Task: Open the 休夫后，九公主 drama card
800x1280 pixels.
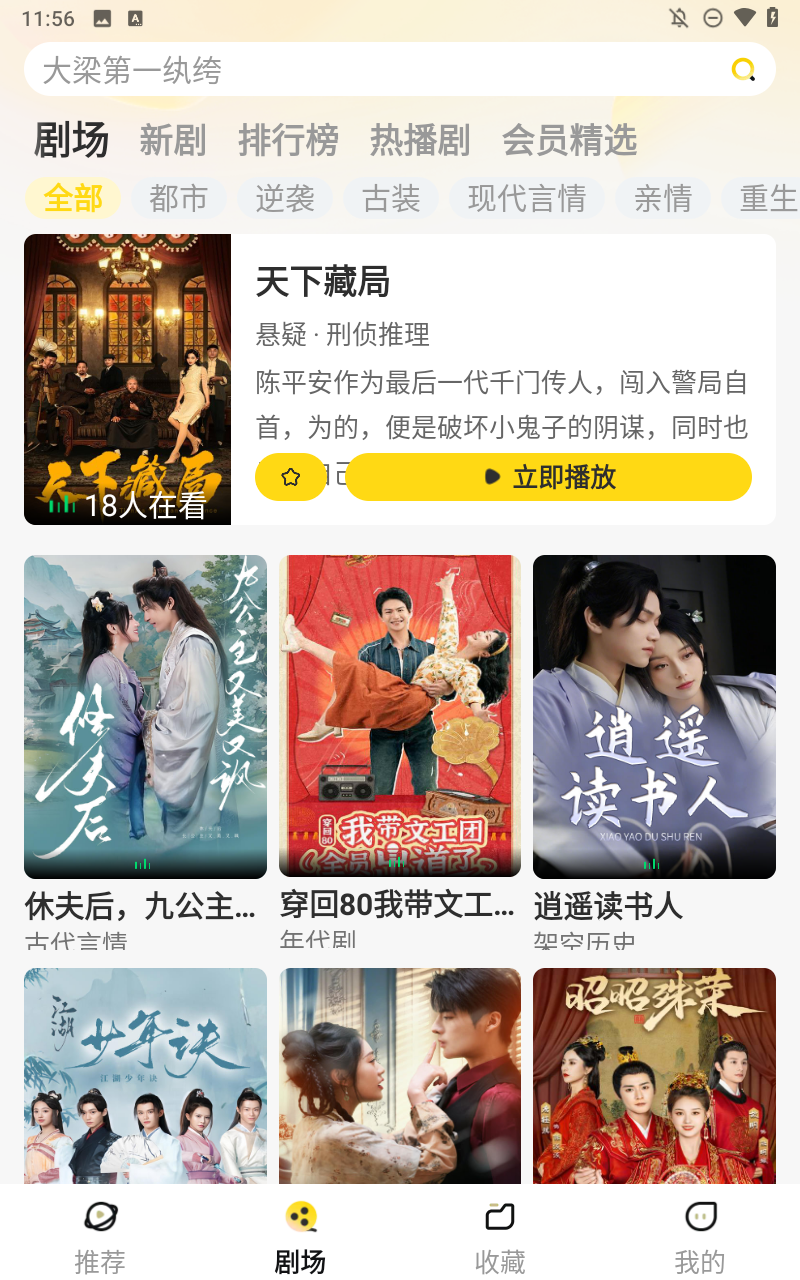Action: (x=145, y=717)
